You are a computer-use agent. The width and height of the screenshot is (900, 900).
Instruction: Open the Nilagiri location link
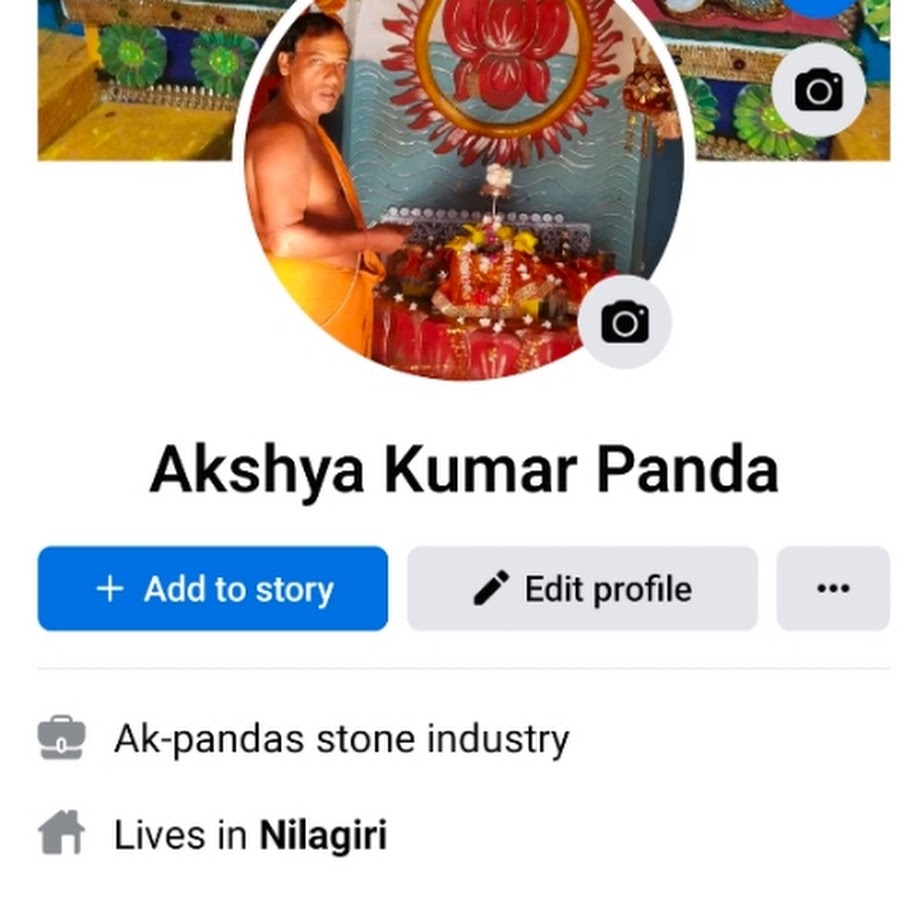click(x=323, y=835)
